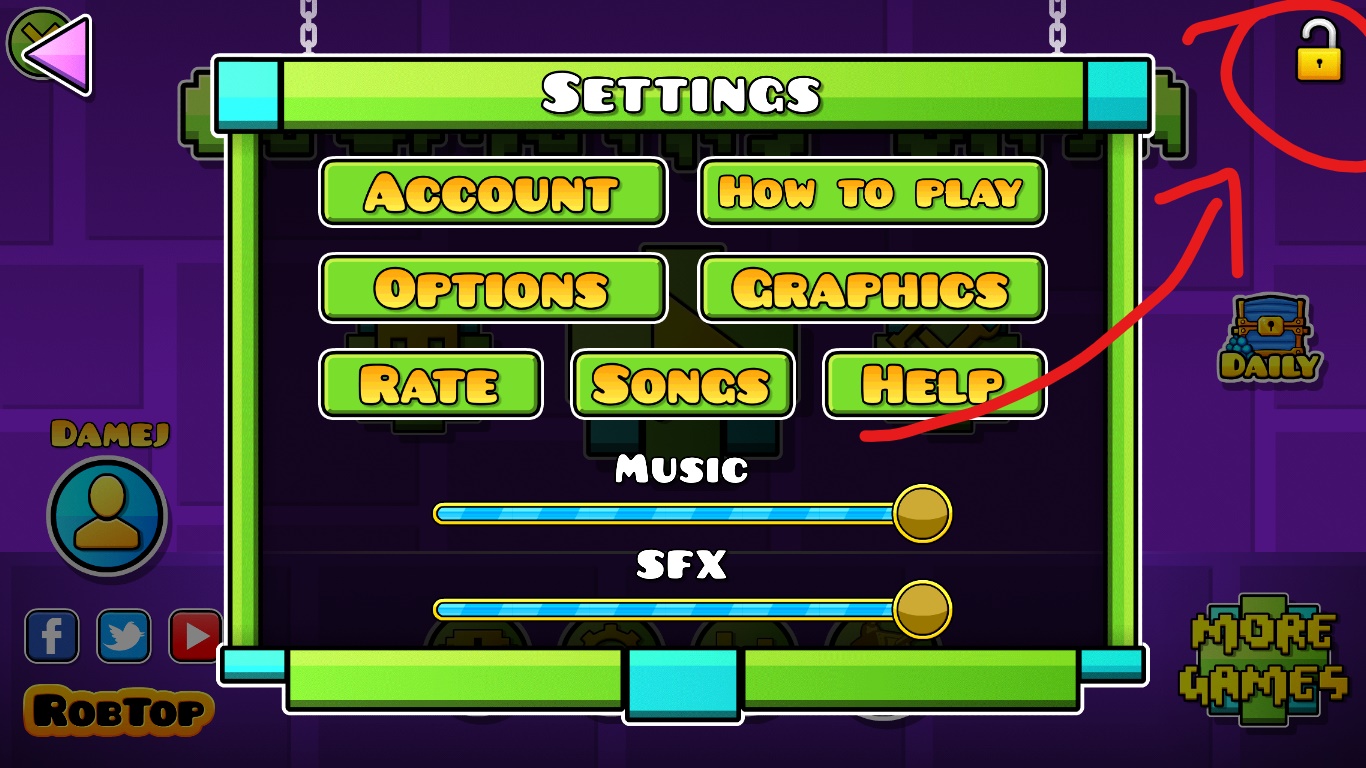Image resolution: width=1366 pixels, height=768 pixels.
Task: Tap the RobTop logo button
Action: pos(120,711)
